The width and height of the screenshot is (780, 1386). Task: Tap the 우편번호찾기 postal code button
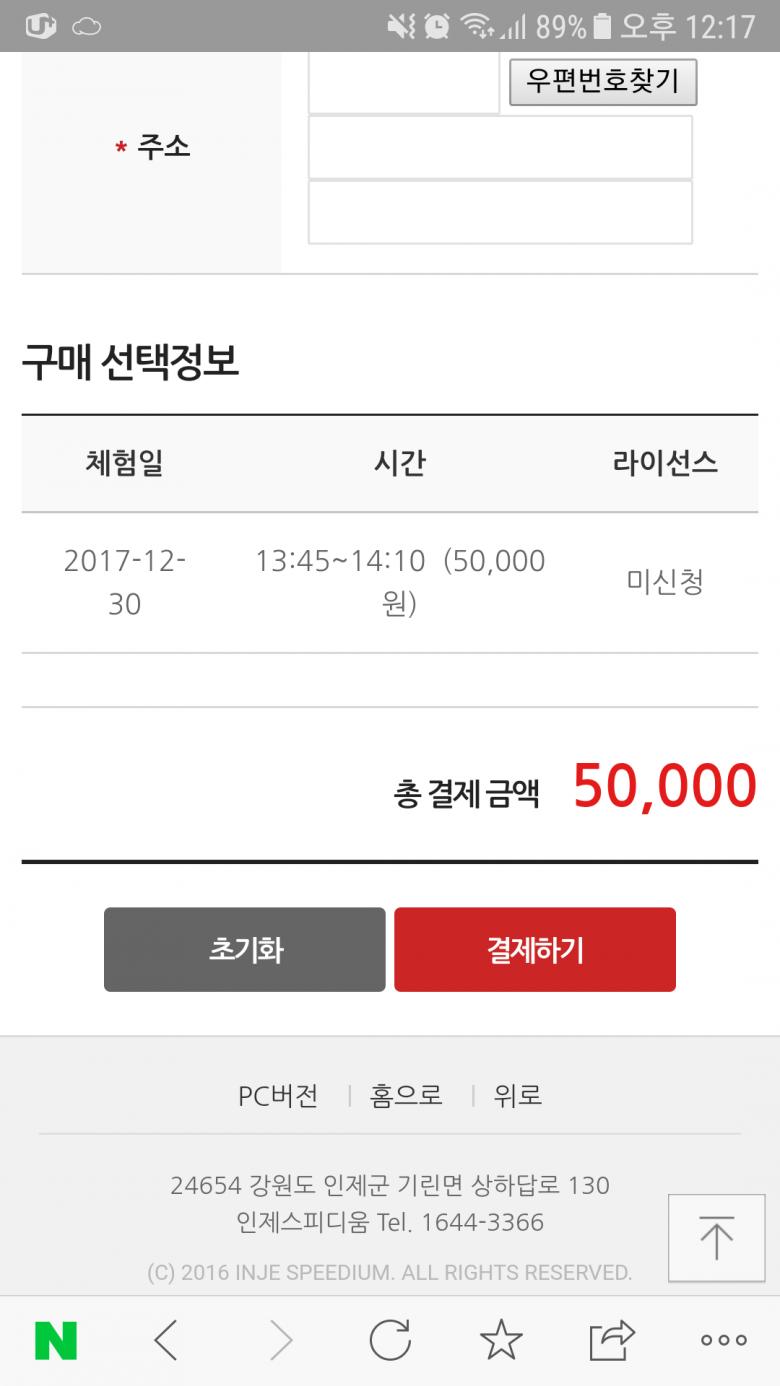tap(602, 82)
